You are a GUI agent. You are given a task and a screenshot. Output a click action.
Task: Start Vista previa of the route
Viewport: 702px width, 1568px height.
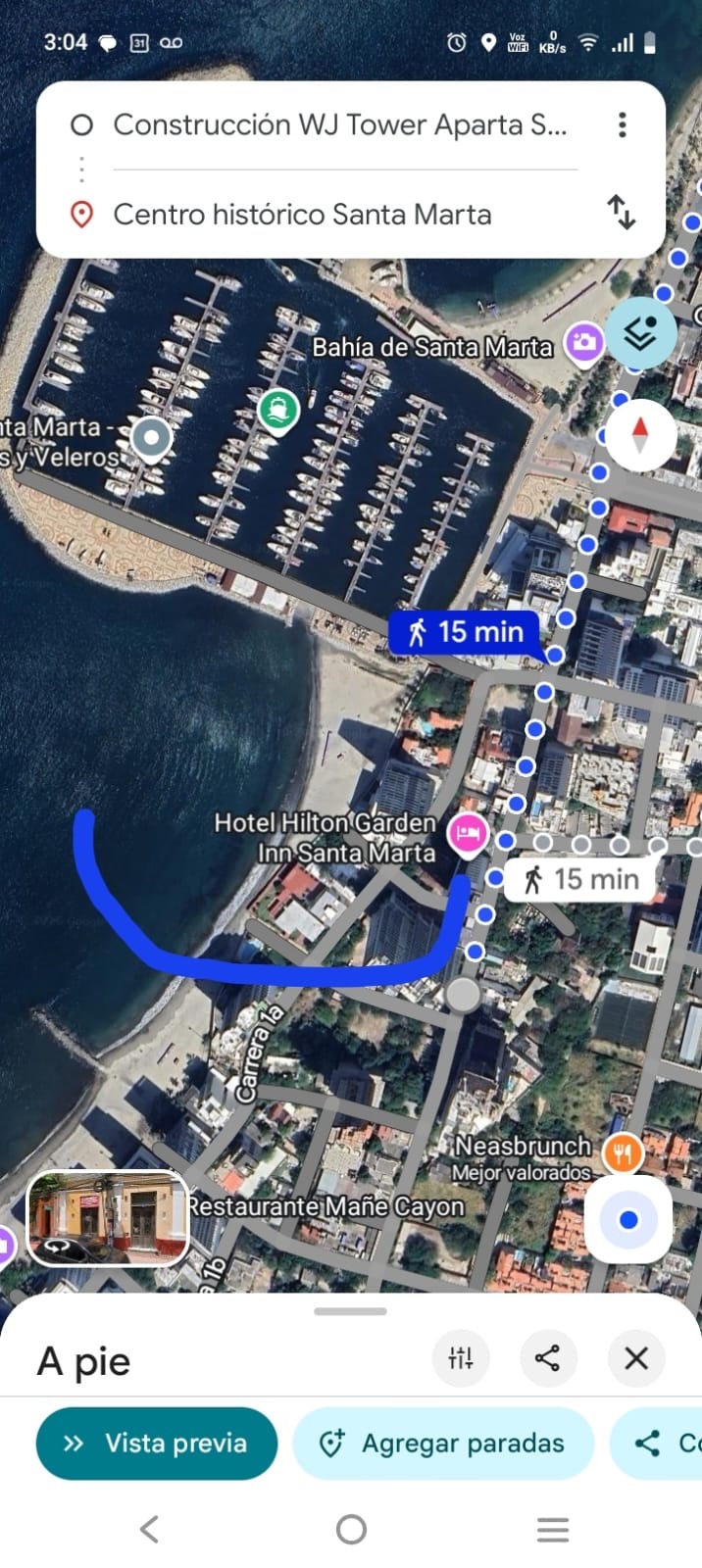[x=157, y=1444]
